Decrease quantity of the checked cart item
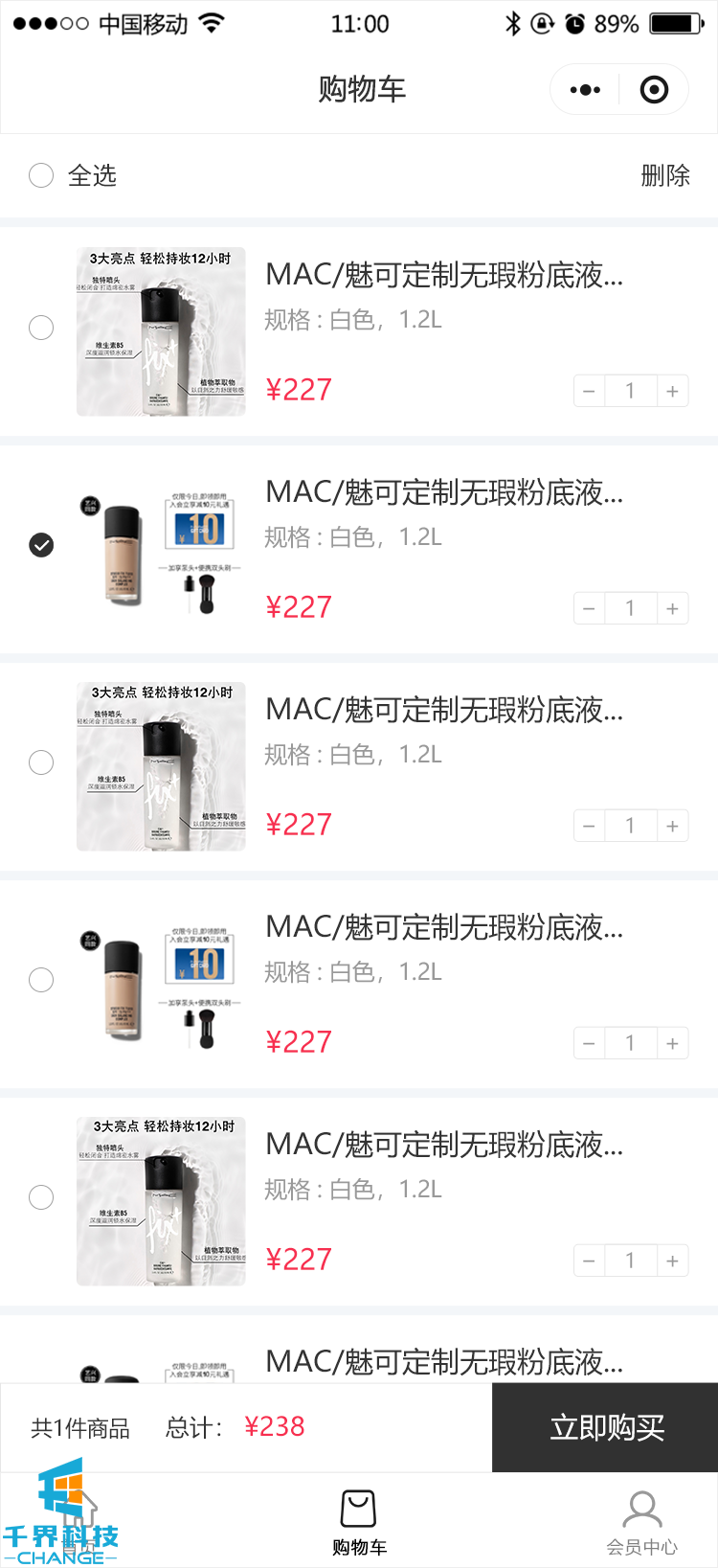The width and height of the screenshot is (718, 1568). tap(589, 608)
